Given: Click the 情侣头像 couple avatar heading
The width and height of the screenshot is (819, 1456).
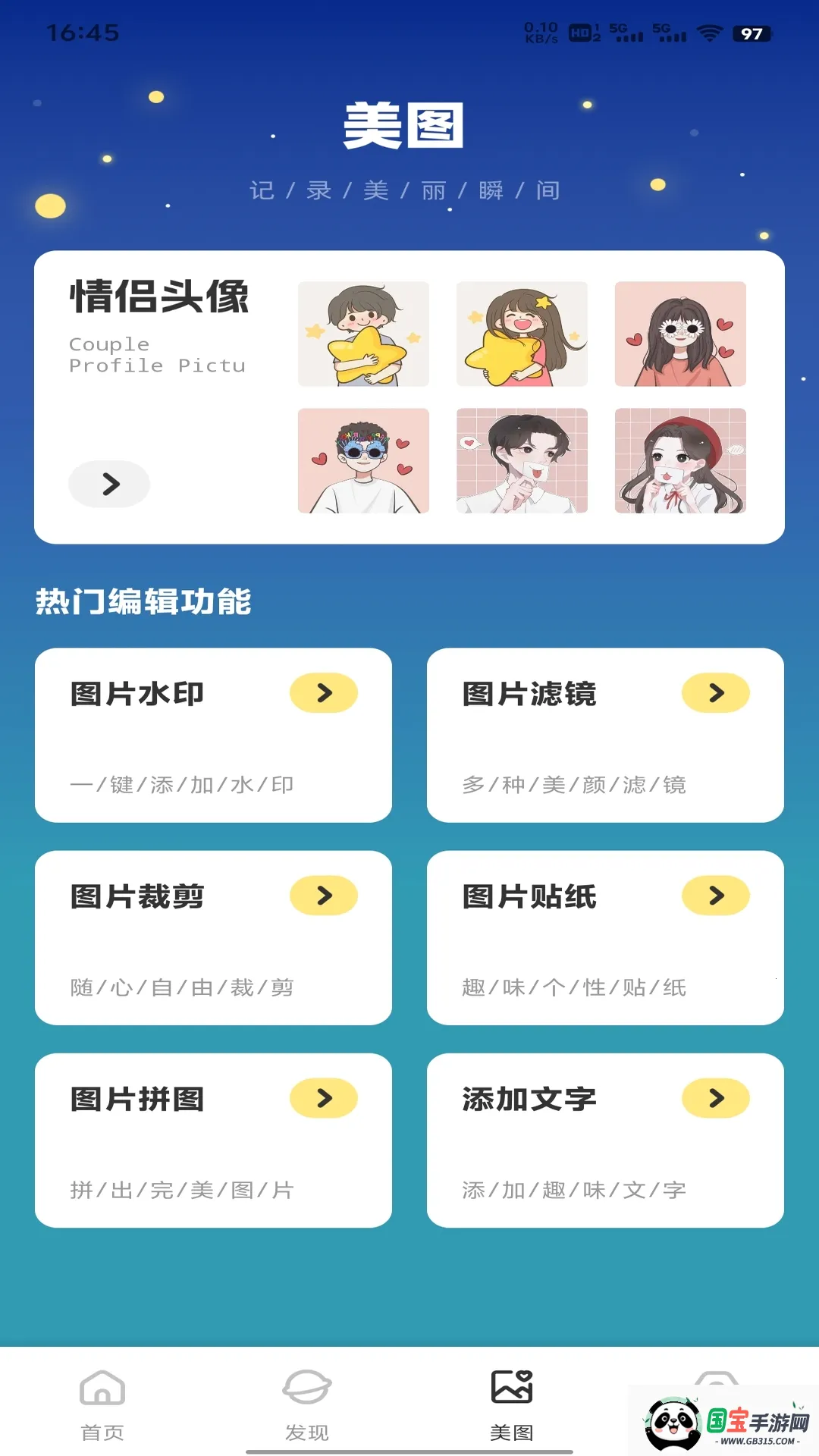Looking at the screenshot, I should coord(161,301).
